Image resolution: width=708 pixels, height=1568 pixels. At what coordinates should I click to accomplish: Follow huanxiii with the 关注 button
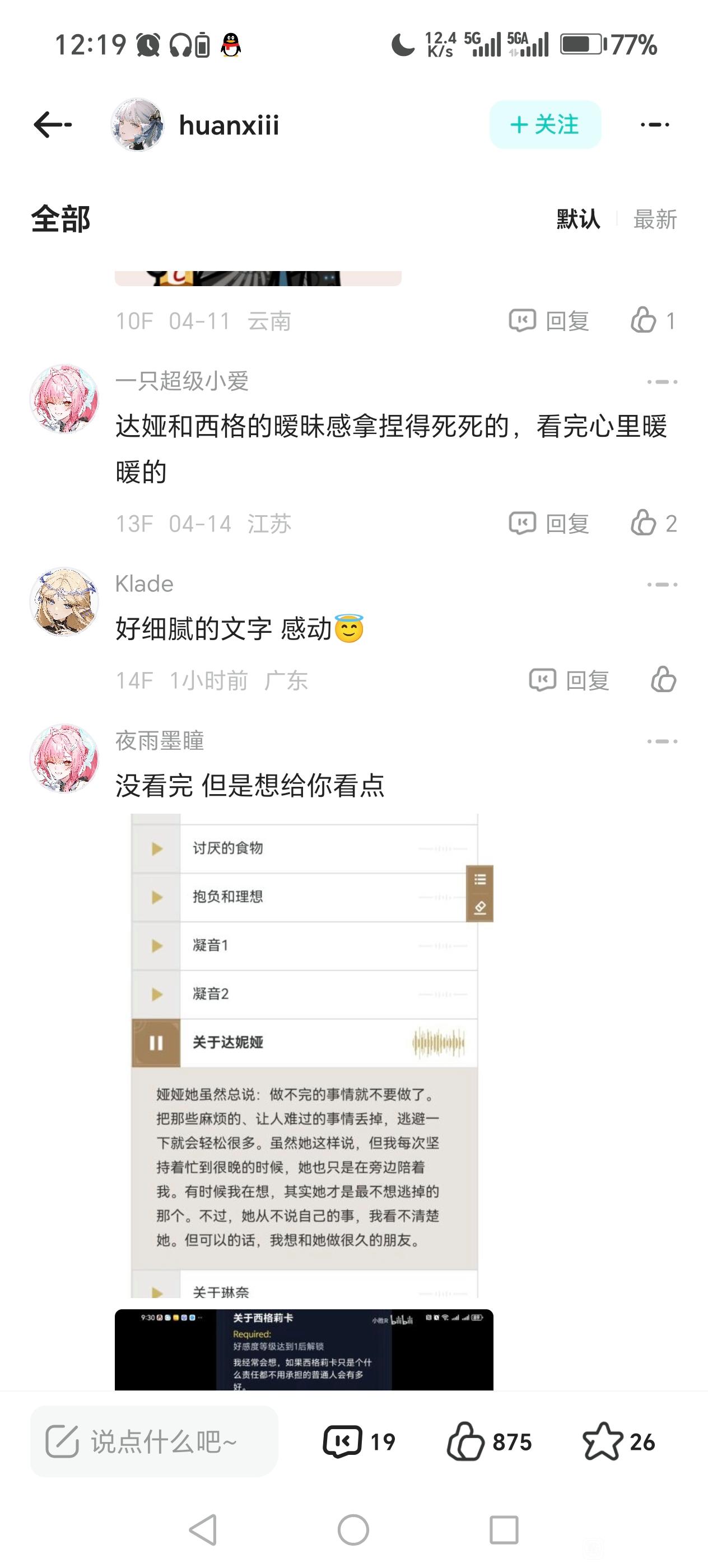coord(545,125)
